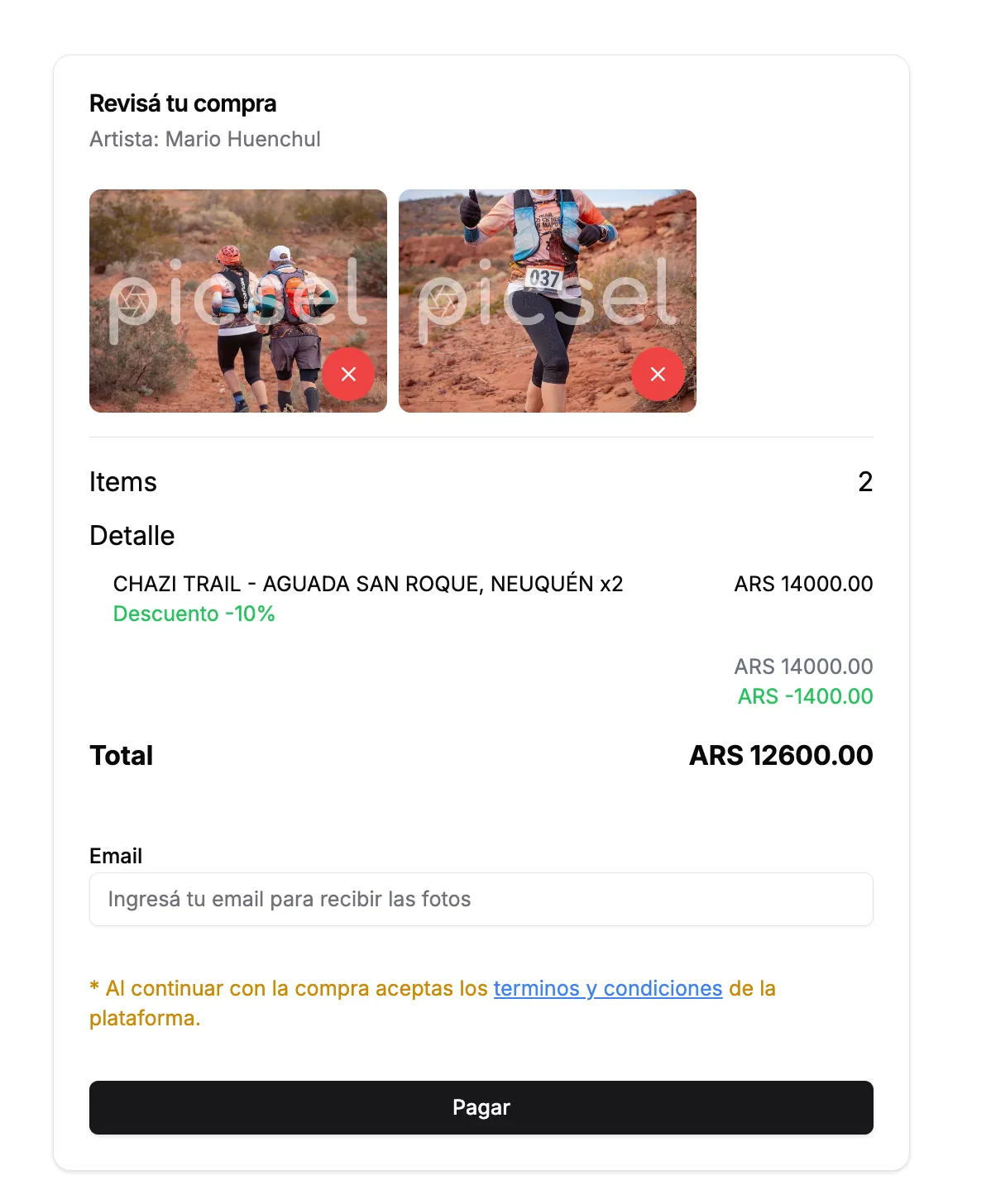Click the artist name Mario Huenchul
Viewport: 991px width, 1204px height.
tap(205, 139)
